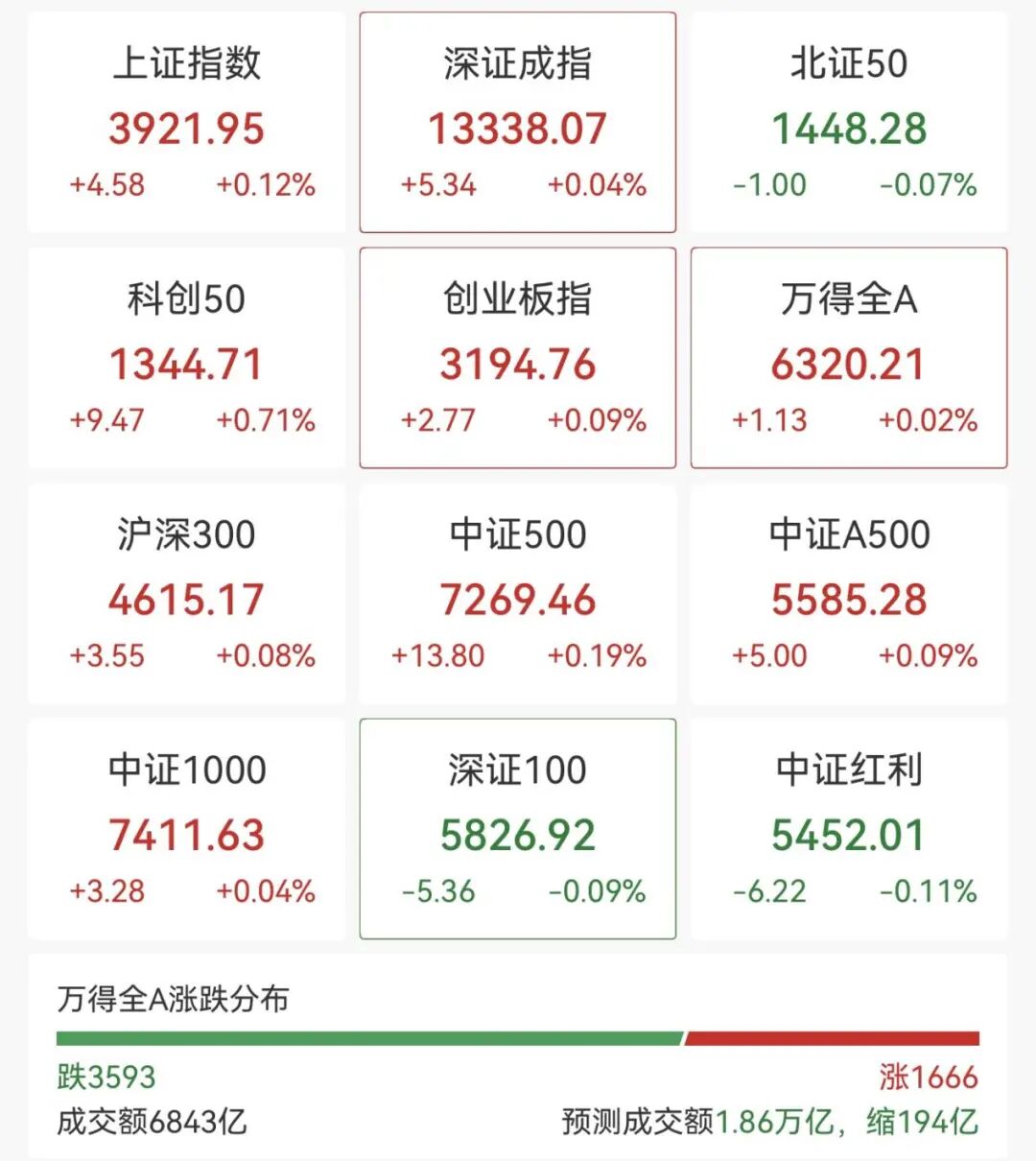Tap the 中证1000 index tile
This screenshot has height=1161, width=1036.
[187, 829]
